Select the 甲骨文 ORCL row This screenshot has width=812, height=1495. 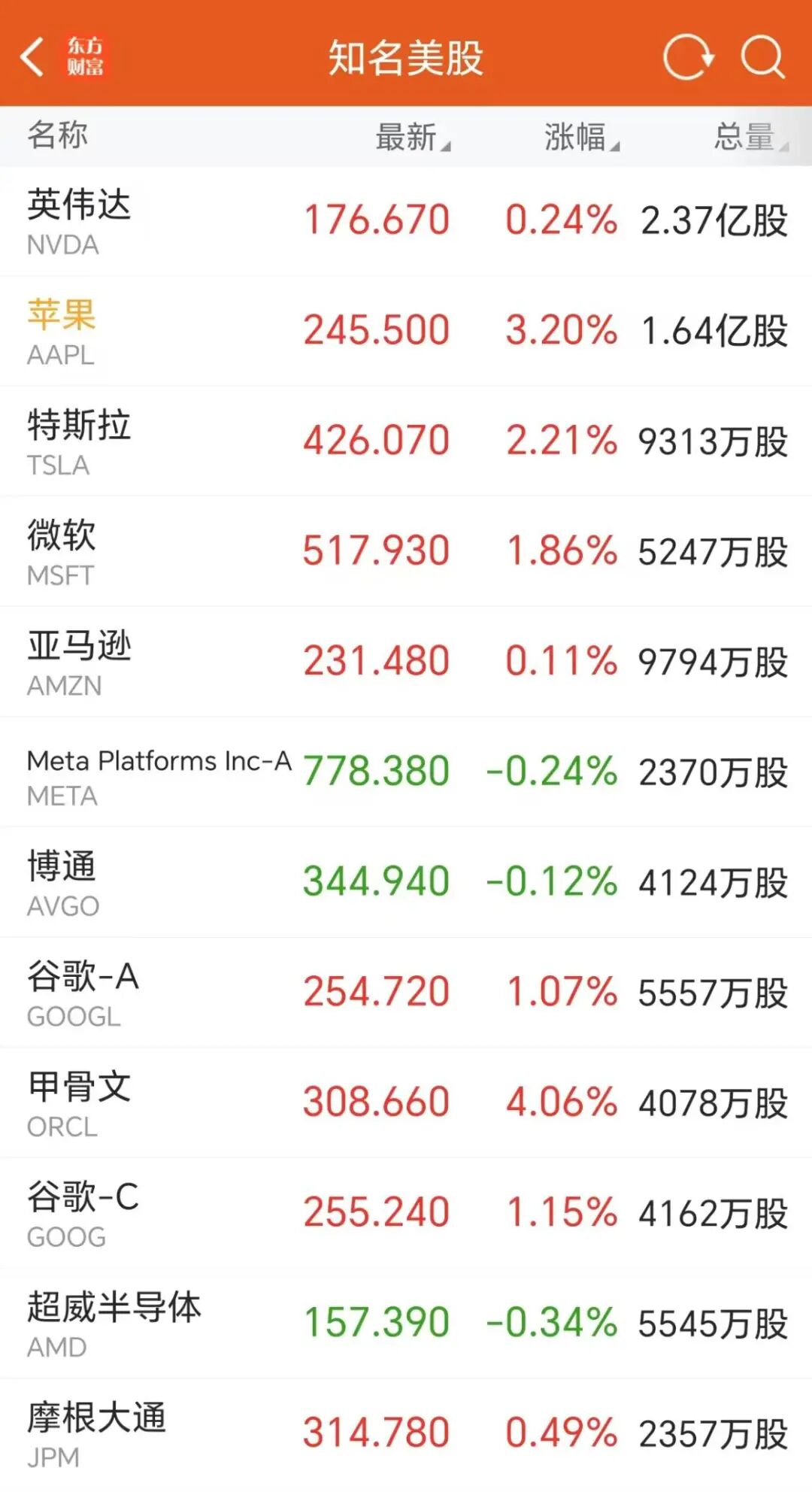[x=406, y=1103]
